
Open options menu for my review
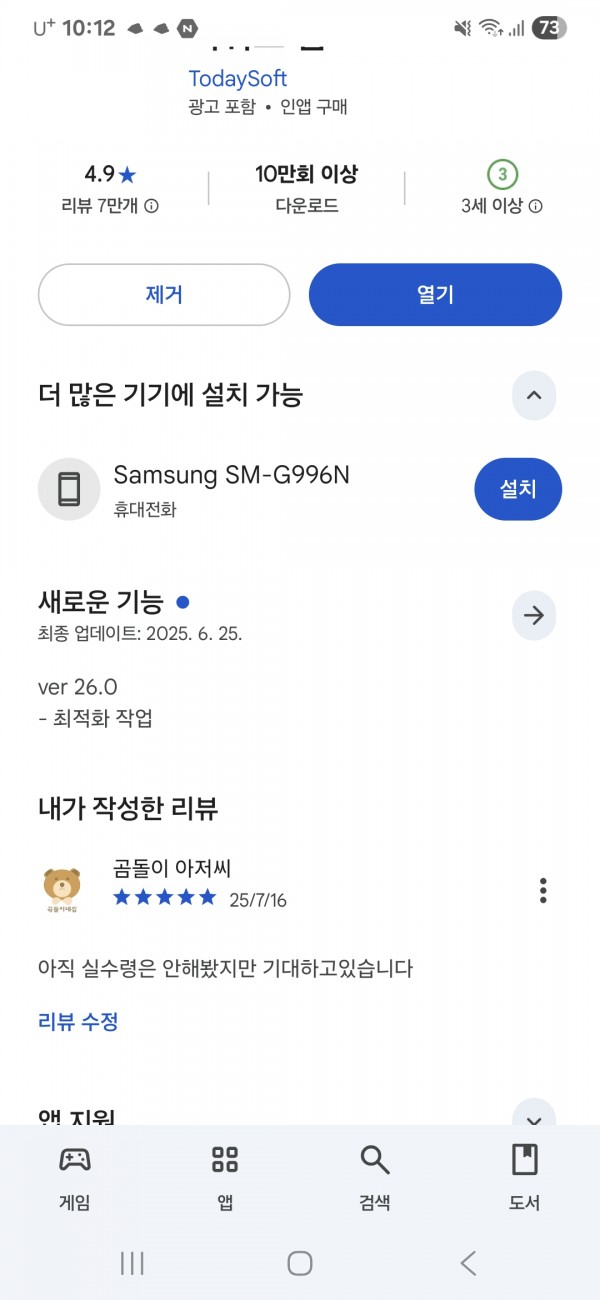point(543,890)
